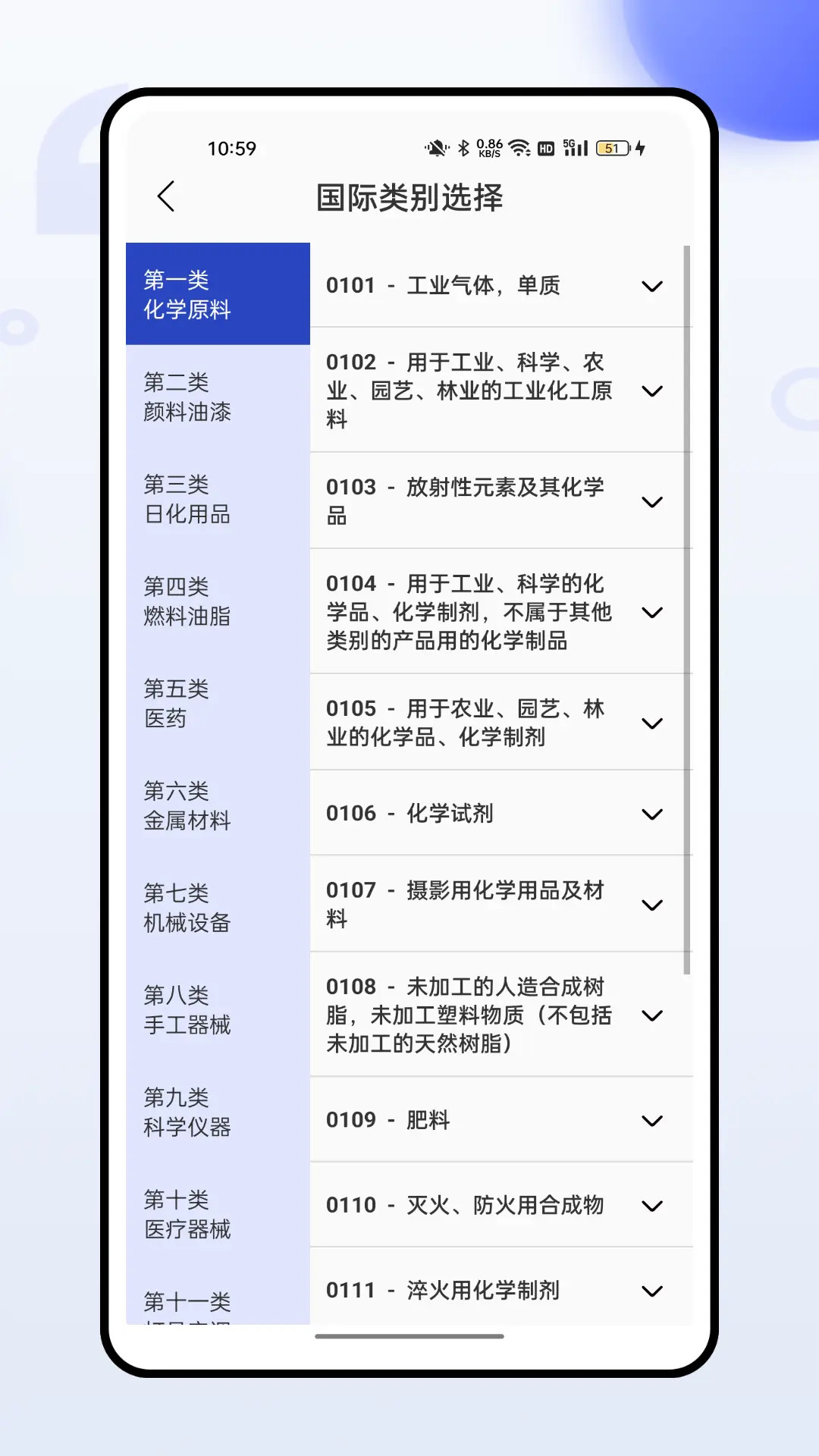Tap the highlighted 第一类 化学原料 item

click(218, 294)
